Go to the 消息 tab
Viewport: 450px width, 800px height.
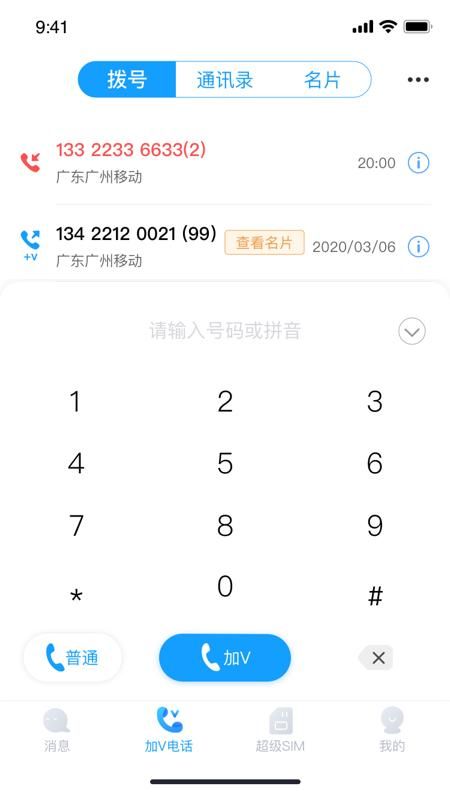point(57,730)
